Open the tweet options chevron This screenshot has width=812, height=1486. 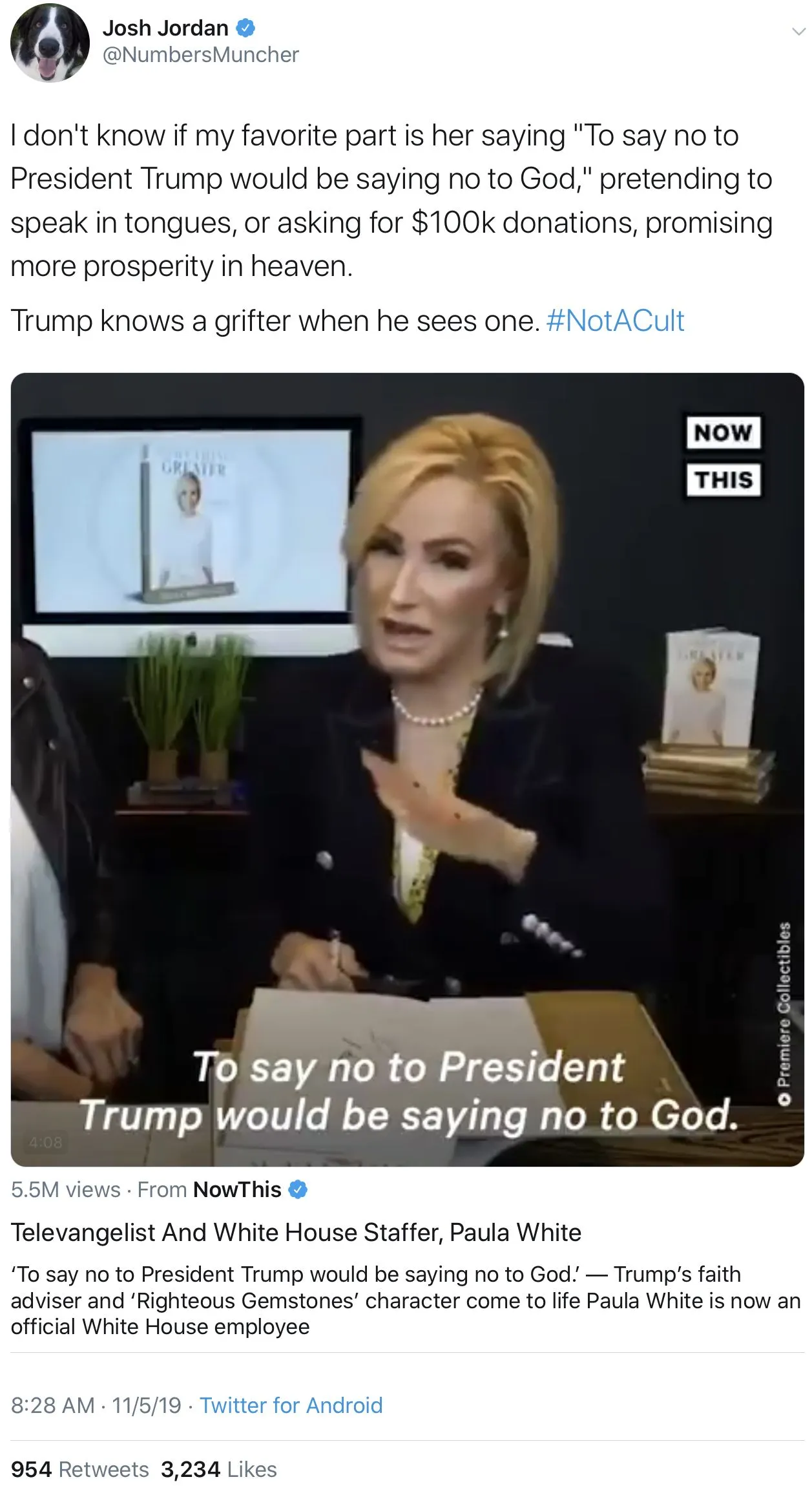click(798, 31)
